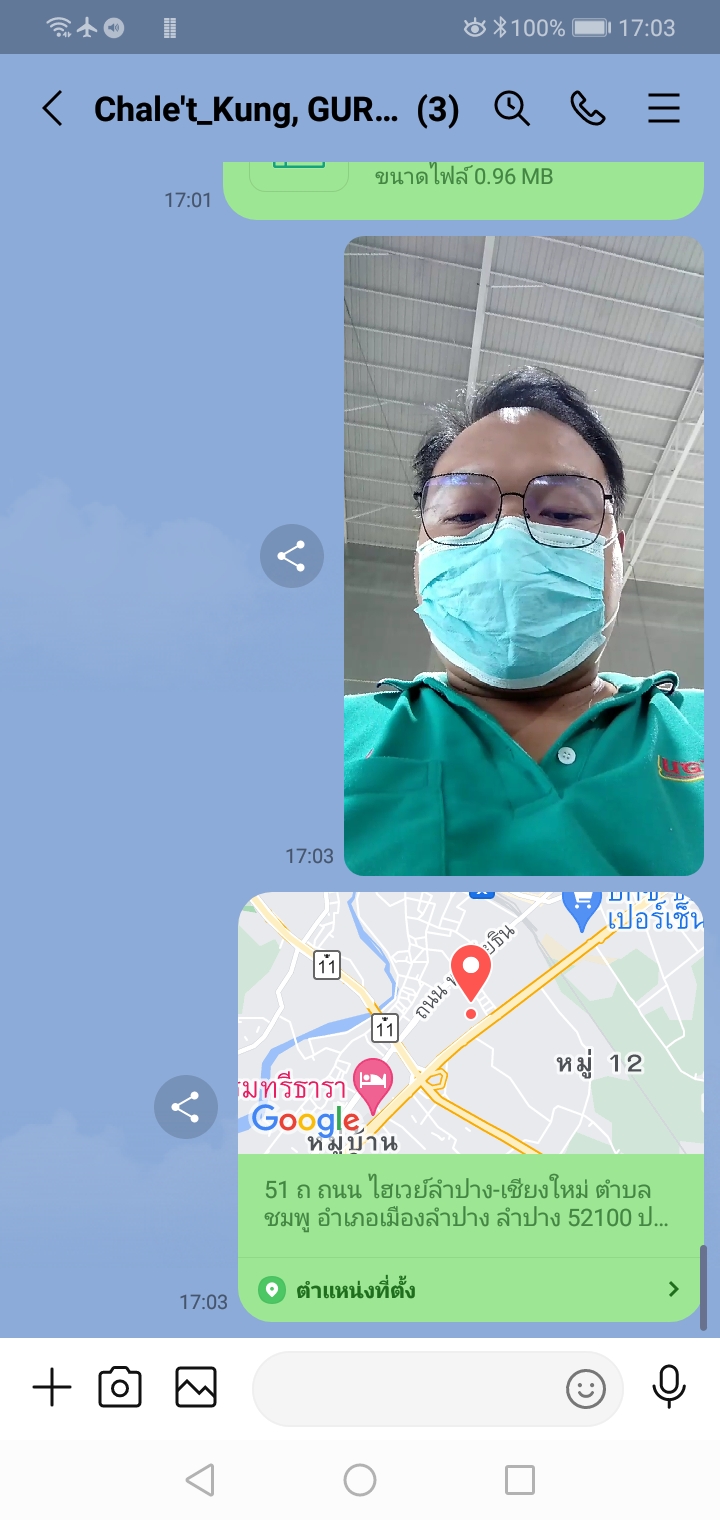Viewport: 720px width, 1520px height.
Task: Record a voice message
Action: pyautogui.click(x=668, y=1388)
